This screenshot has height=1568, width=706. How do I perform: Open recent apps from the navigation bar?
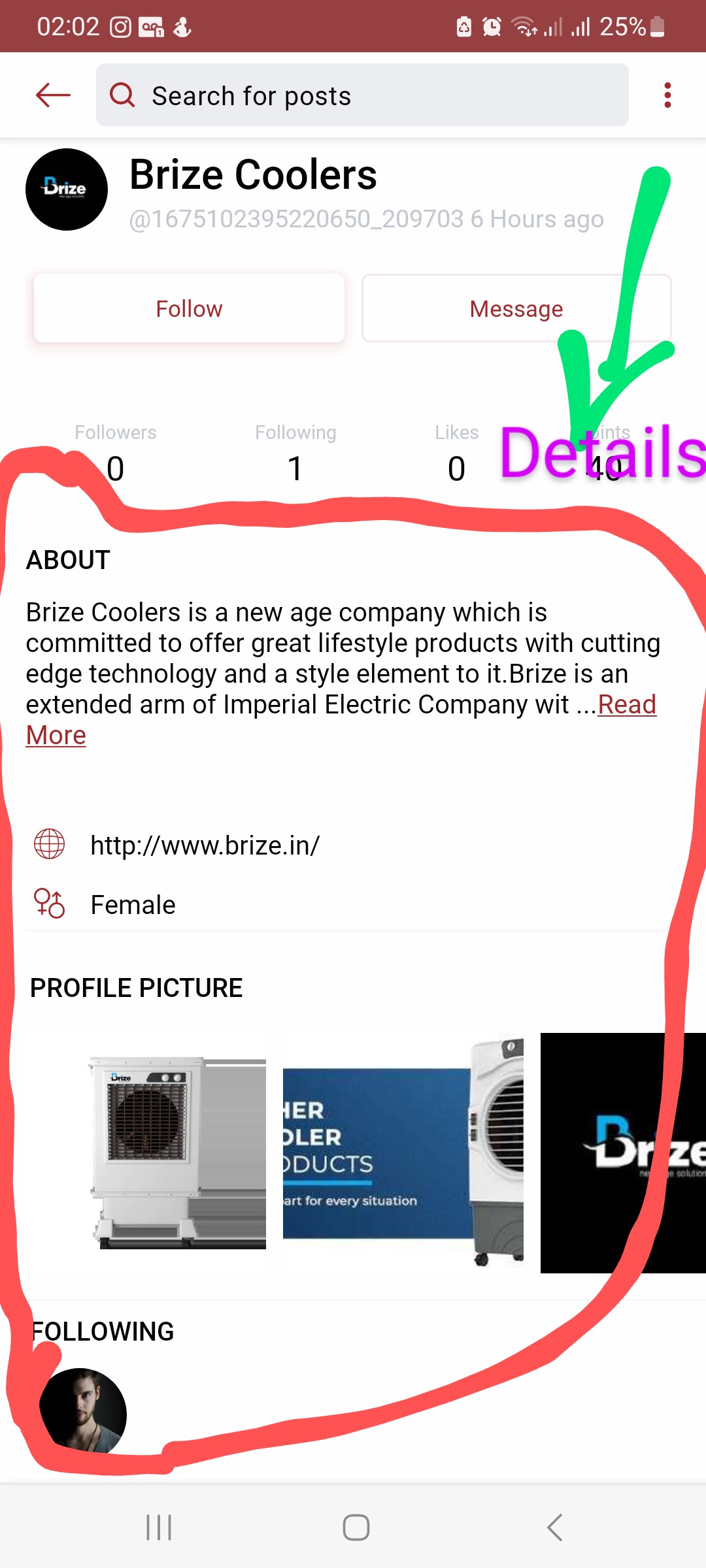[159, 1527]
